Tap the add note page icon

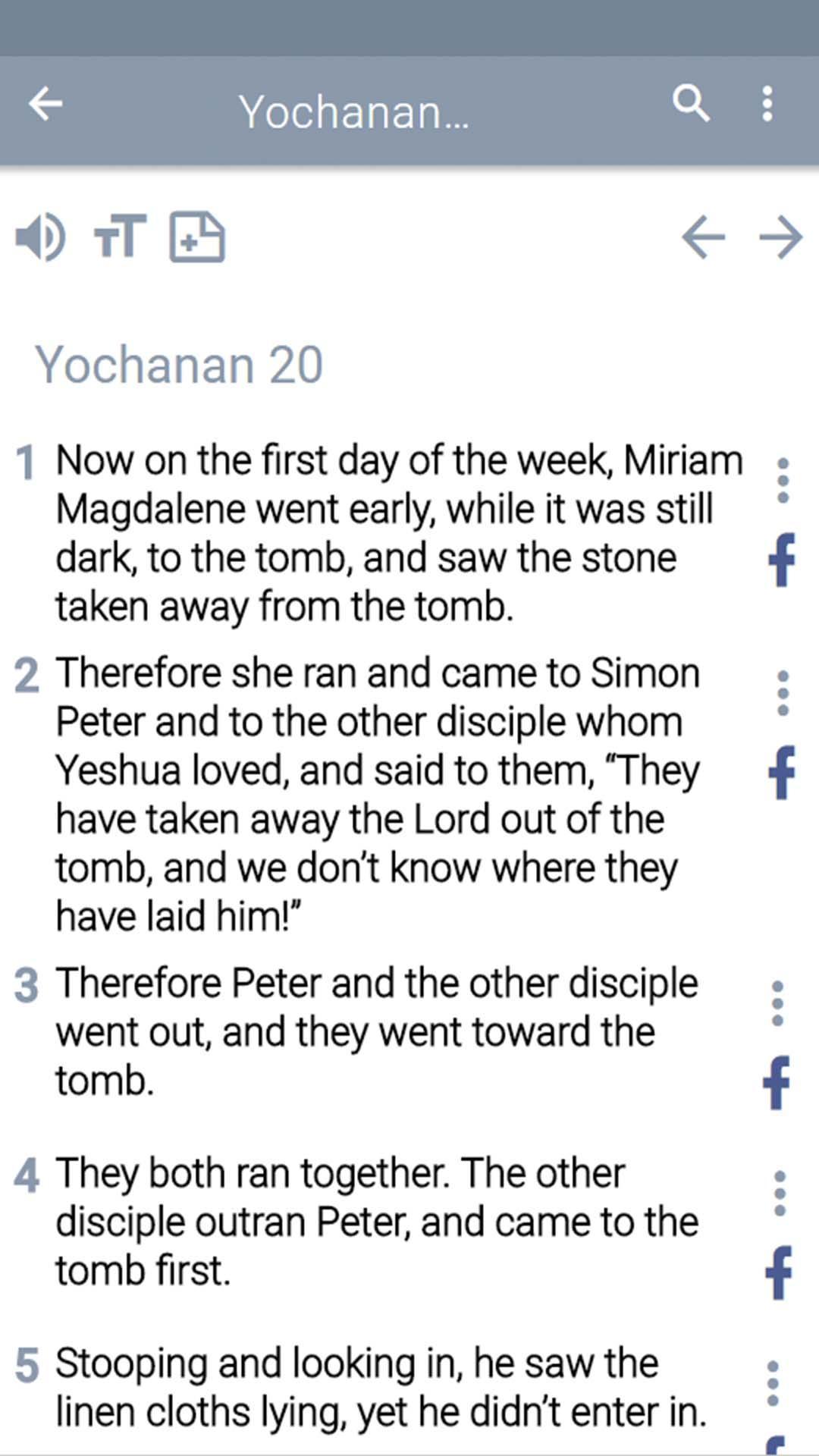coord(197,237)
